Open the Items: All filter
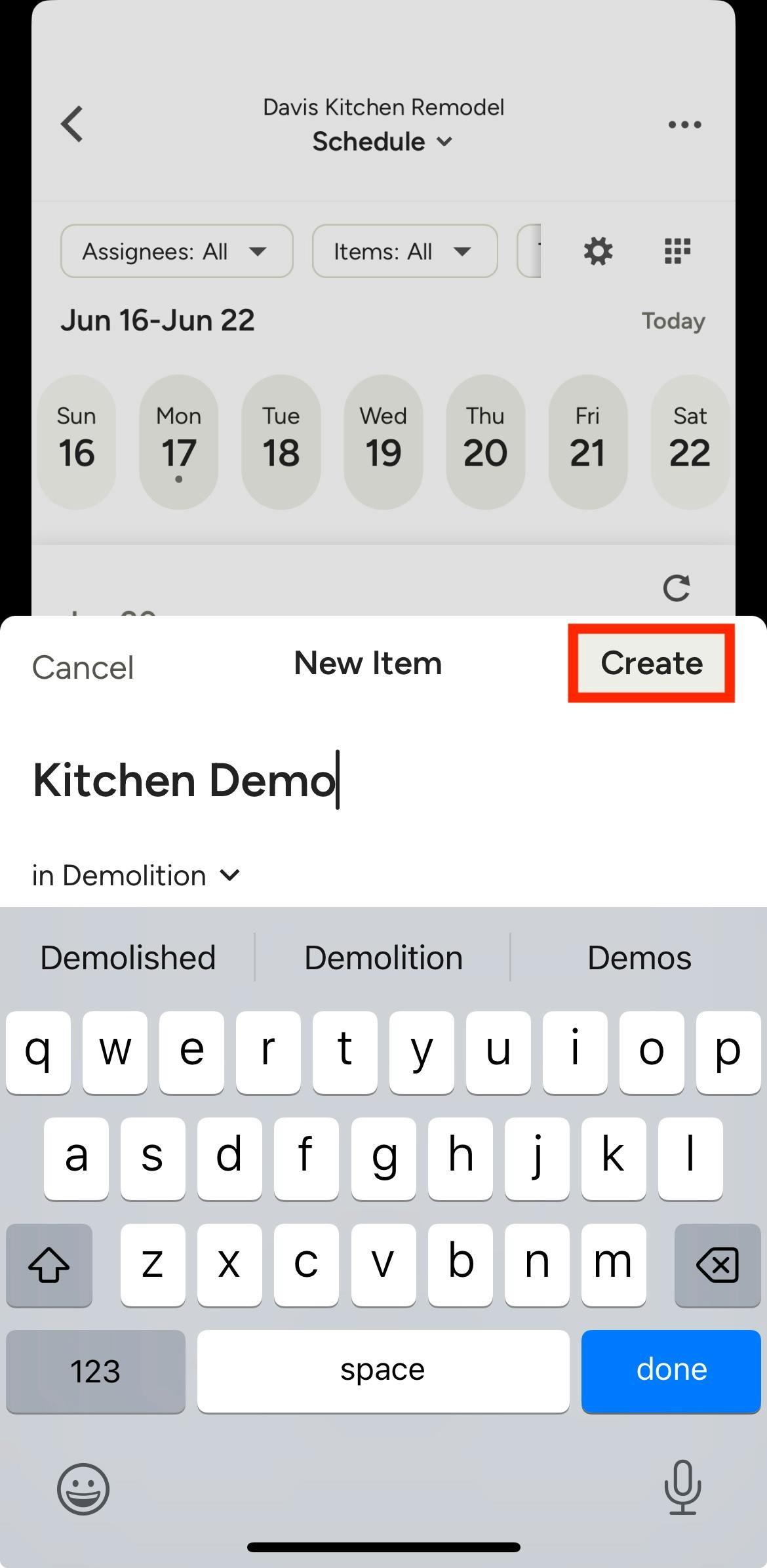The height and width of the screenshot is (1568, 767). pos(404,251)
